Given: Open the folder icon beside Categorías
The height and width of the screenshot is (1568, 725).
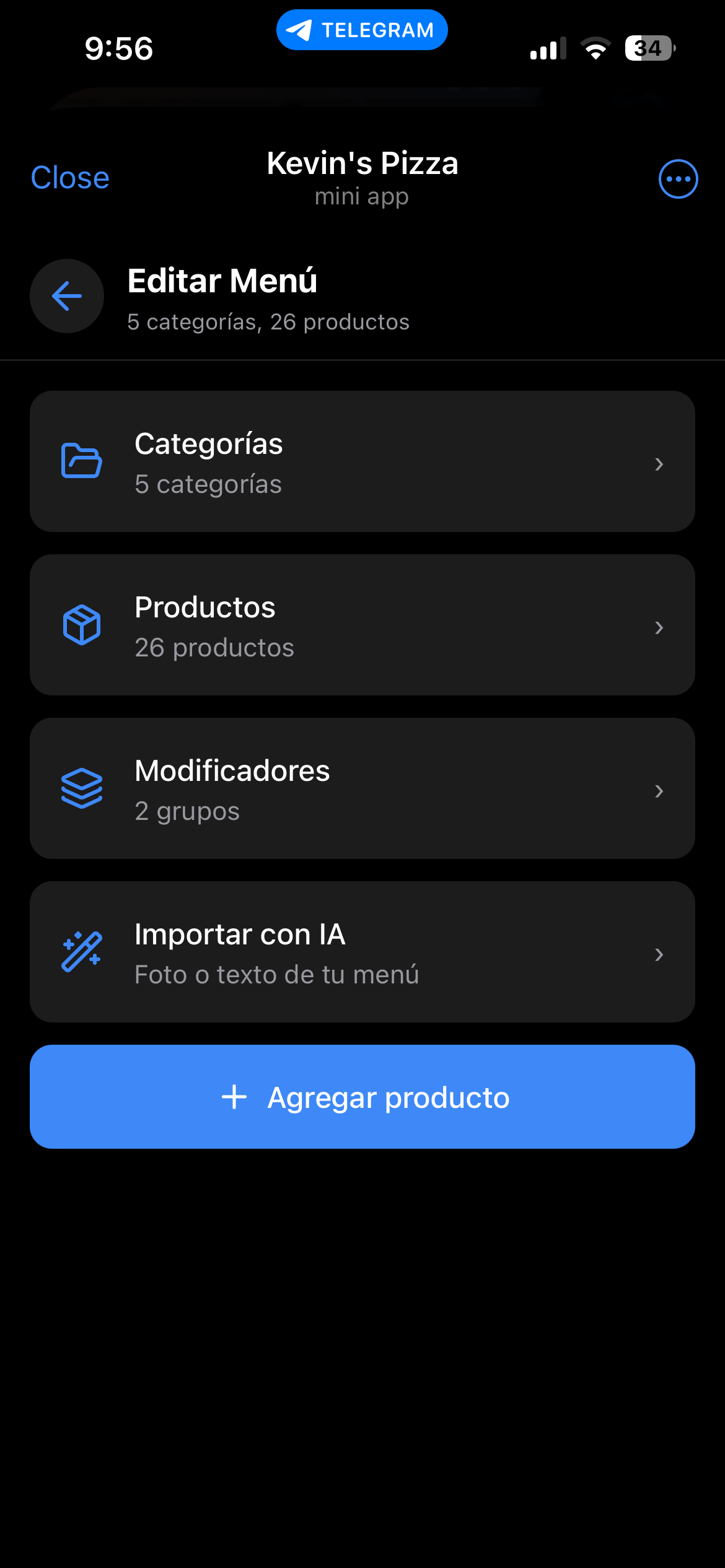Looking at the screenshot, I should pyautogui.click(x=81, y=461).
